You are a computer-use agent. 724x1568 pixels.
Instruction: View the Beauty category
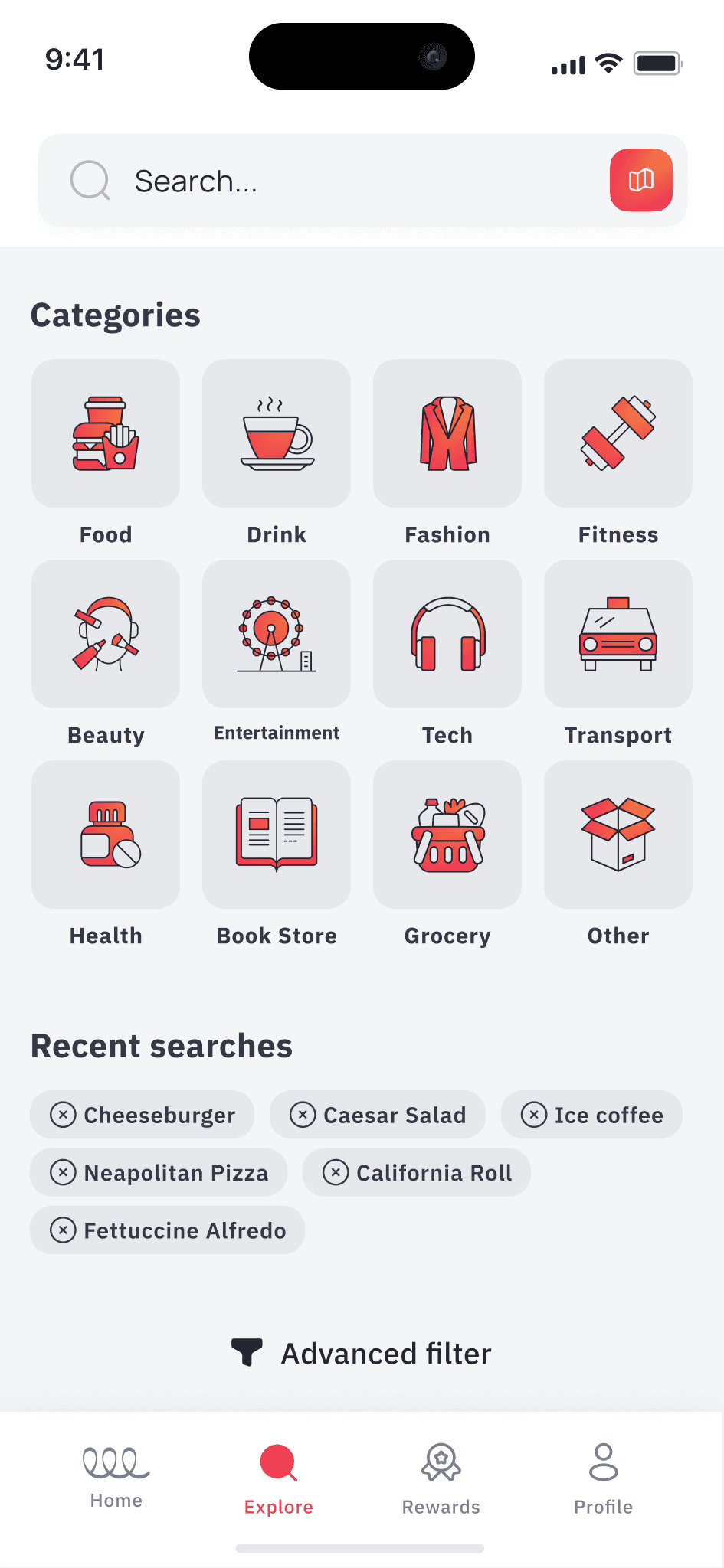pos(106,635)
